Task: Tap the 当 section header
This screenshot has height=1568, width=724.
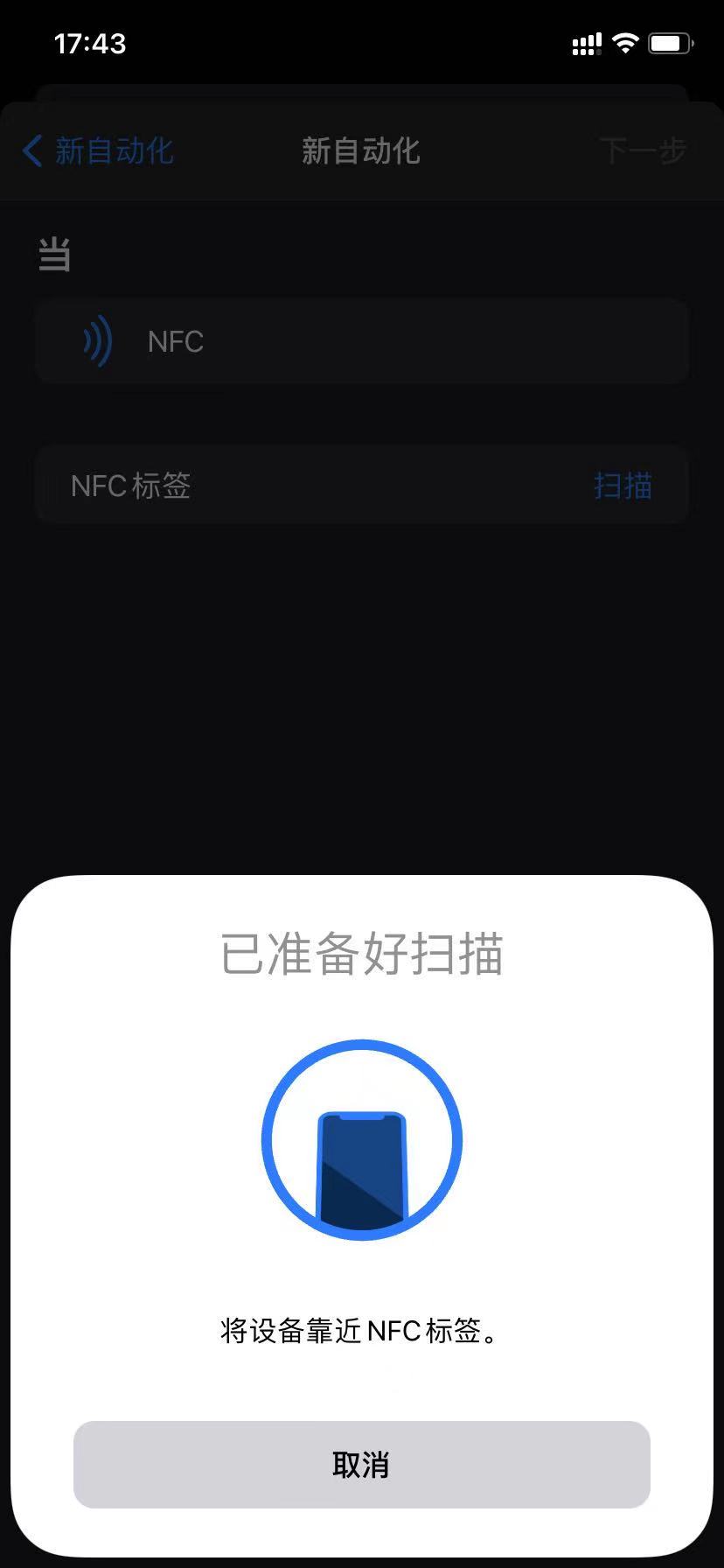Action: tap(53, 254)
